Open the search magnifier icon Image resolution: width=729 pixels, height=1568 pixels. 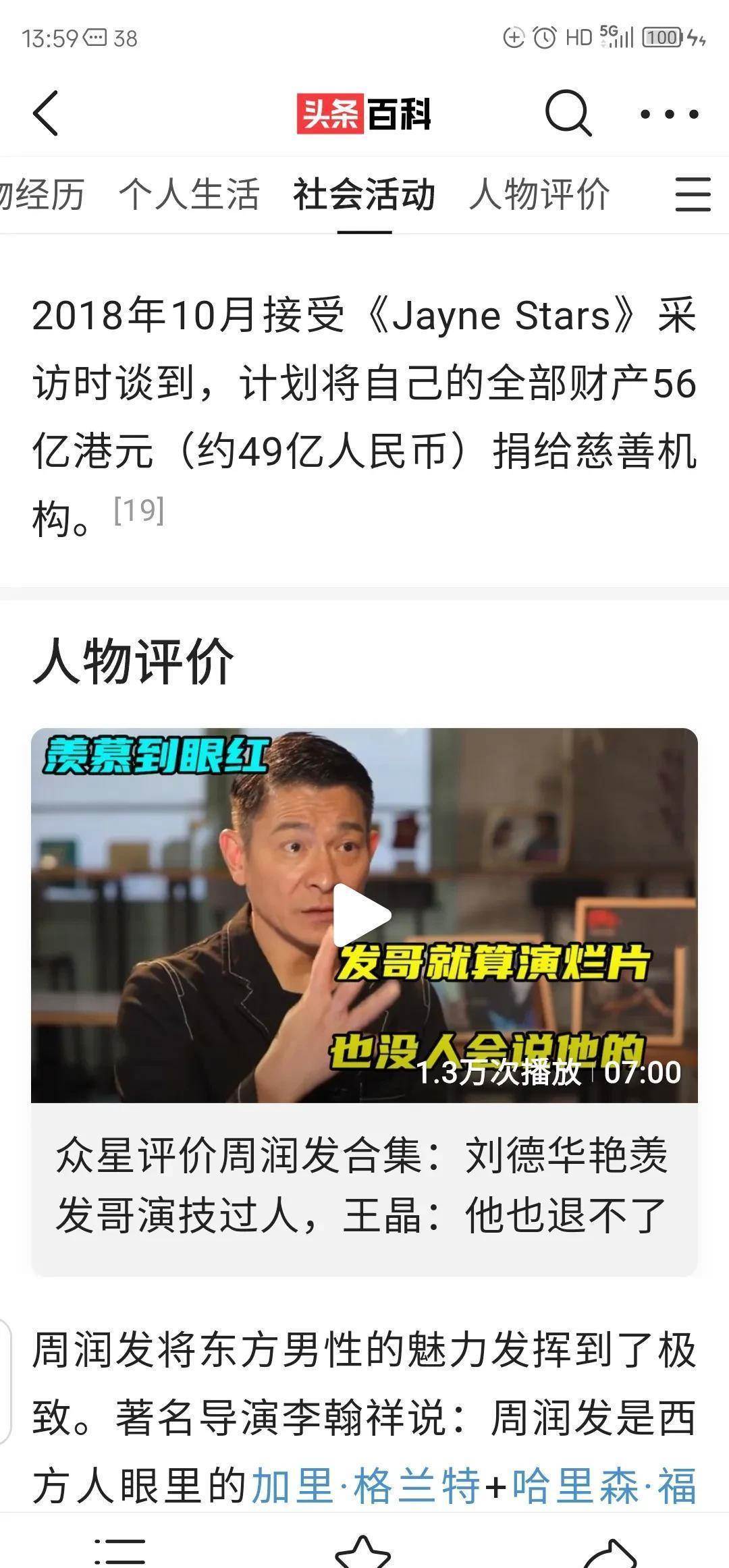568,113
